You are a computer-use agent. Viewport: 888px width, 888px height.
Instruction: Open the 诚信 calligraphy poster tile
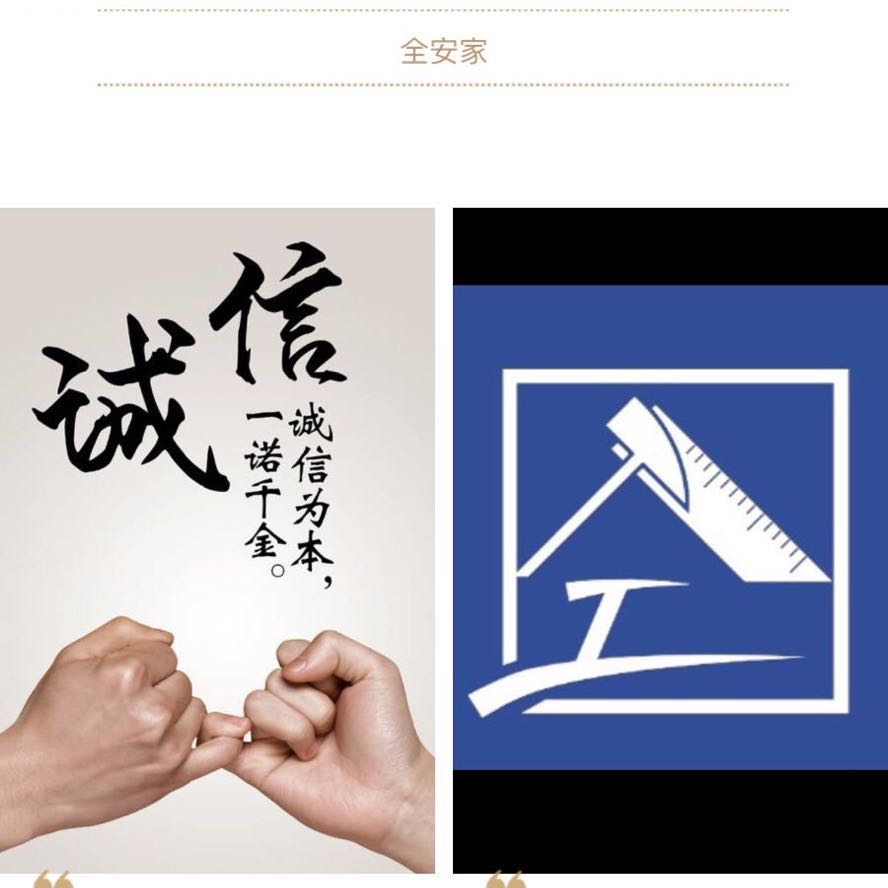pos(217,540)
